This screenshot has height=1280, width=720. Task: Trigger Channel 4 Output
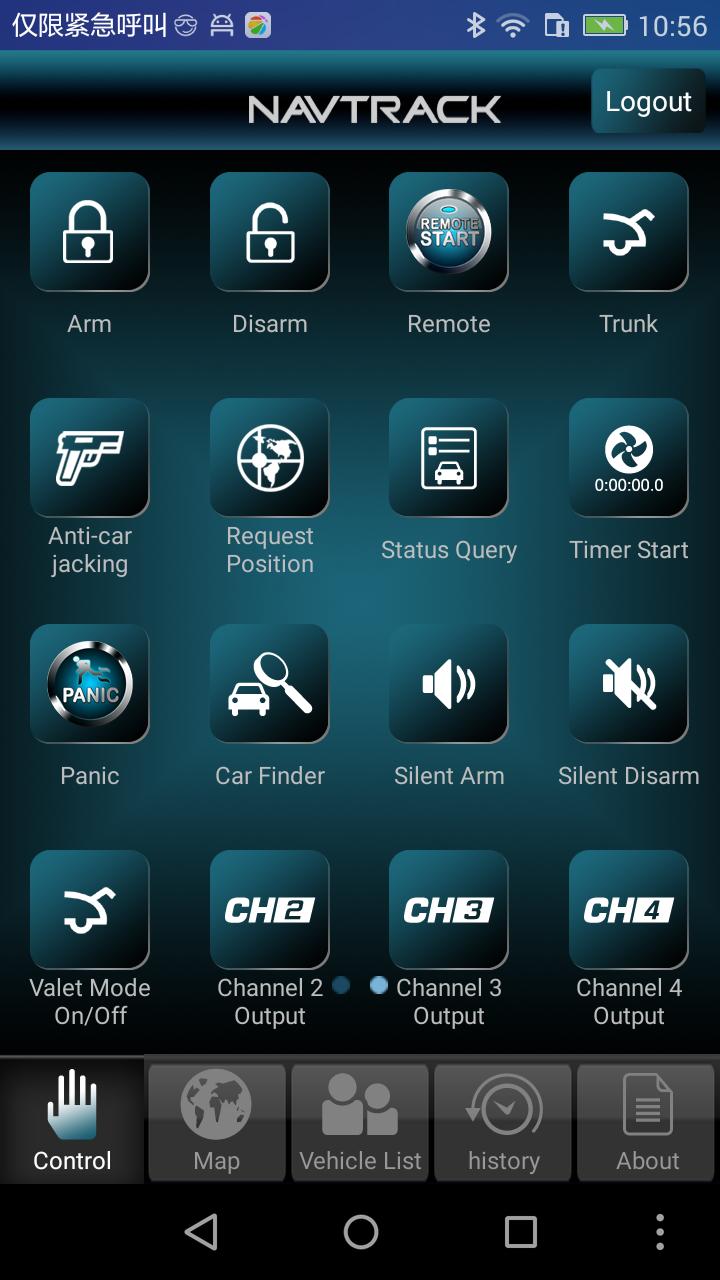(628, 910)
